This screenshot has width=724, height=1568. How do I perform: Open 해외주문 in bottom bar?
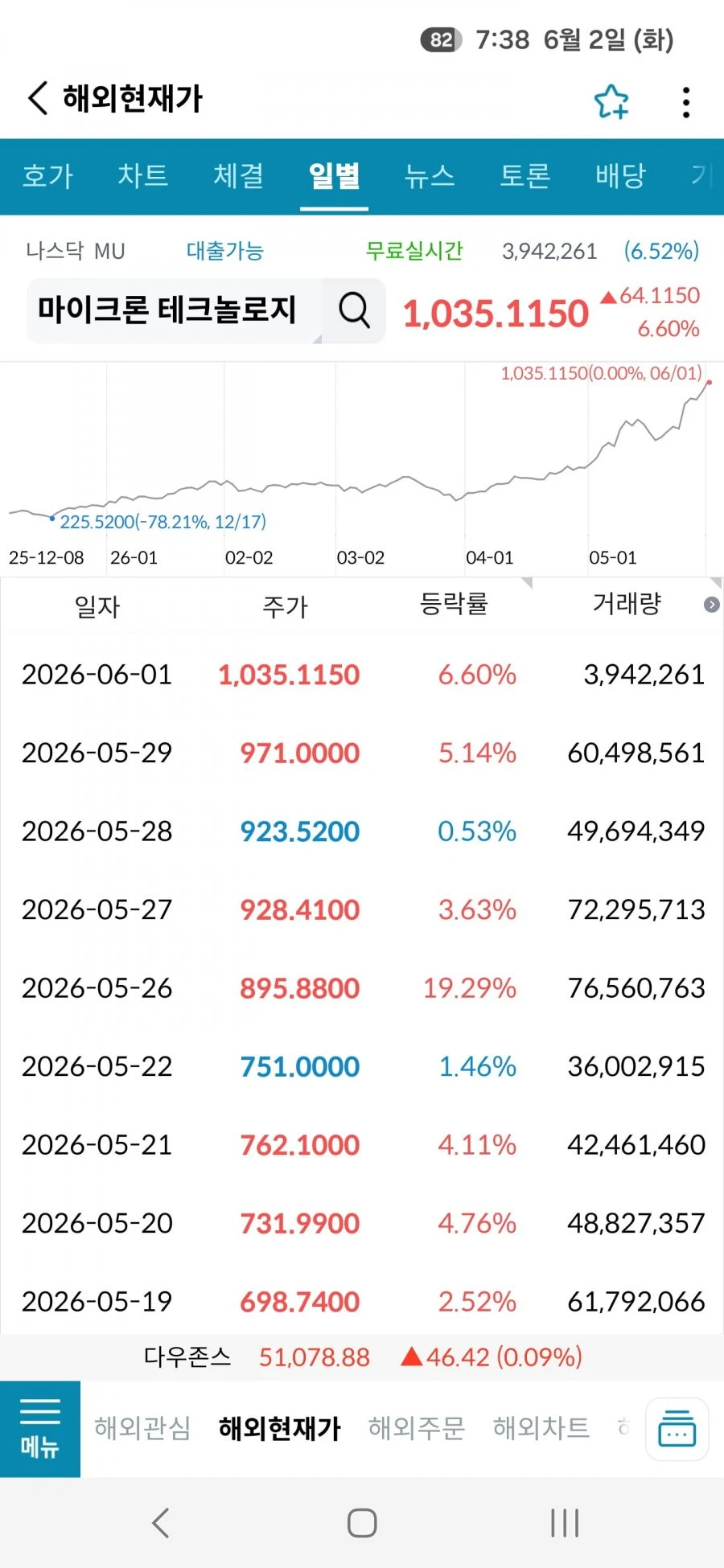pos(417,1429)
